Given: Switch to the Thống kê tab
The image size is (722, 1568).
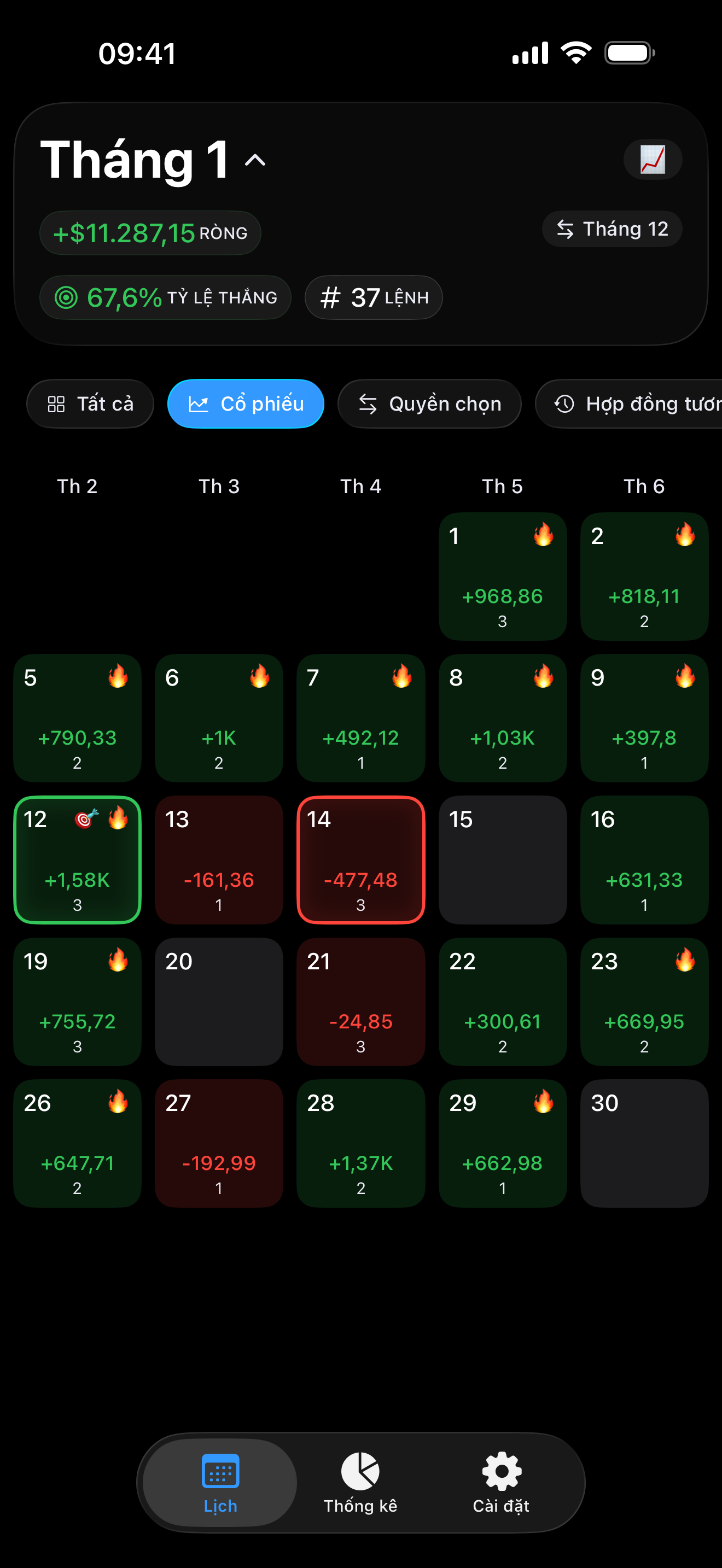Looking at the screenshot, I should 360,1483.
